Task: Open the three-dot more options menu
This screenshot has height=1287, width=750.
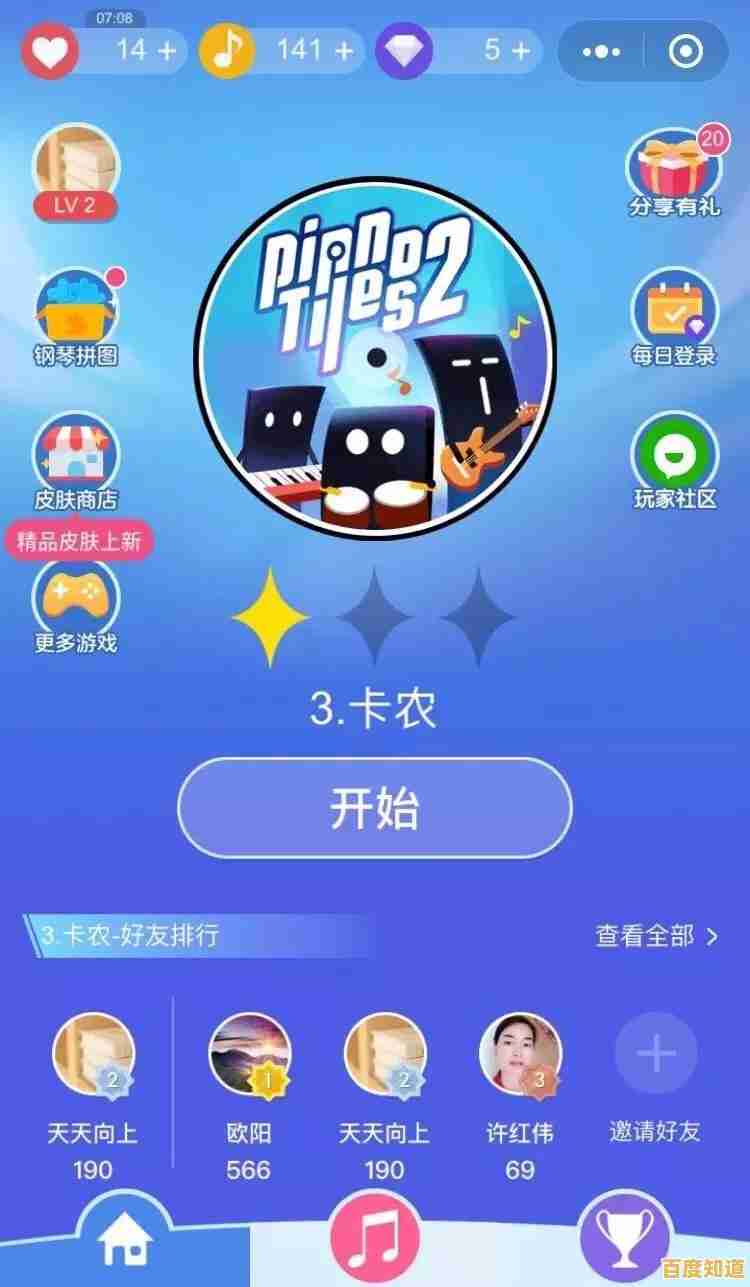Action: click(601, 50)
